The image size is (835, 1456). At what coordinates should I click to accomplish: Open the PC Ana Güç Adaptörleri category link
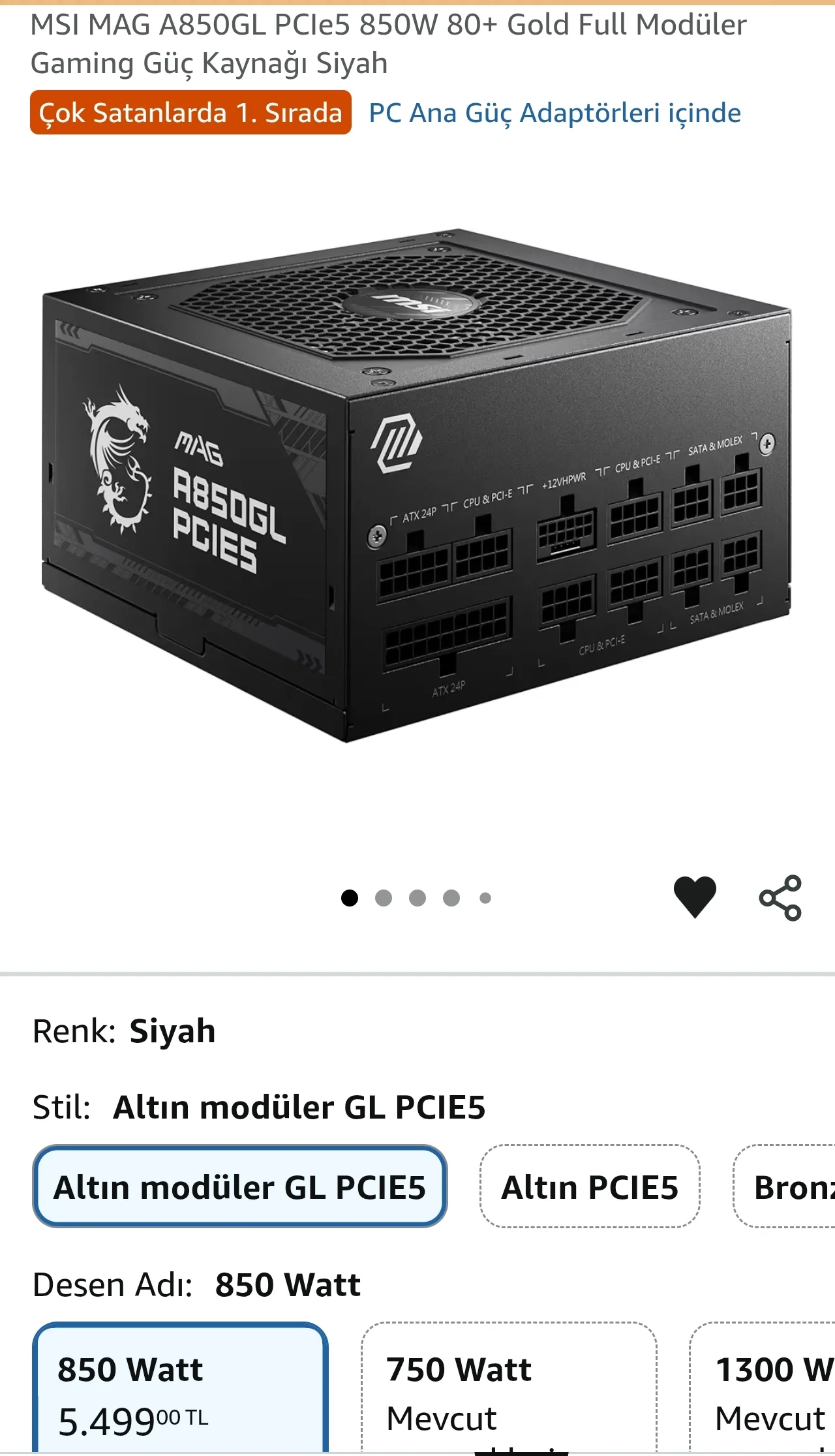click(x=554, y=113)
